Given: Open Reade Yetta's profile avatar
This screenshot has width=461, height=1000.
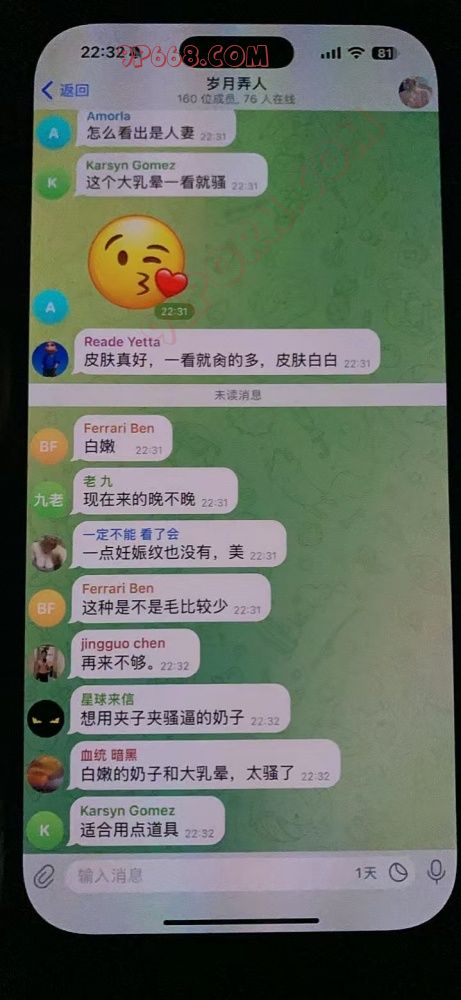Looking at the screenshot, I should pyautogui.click(x=50, y=359).
